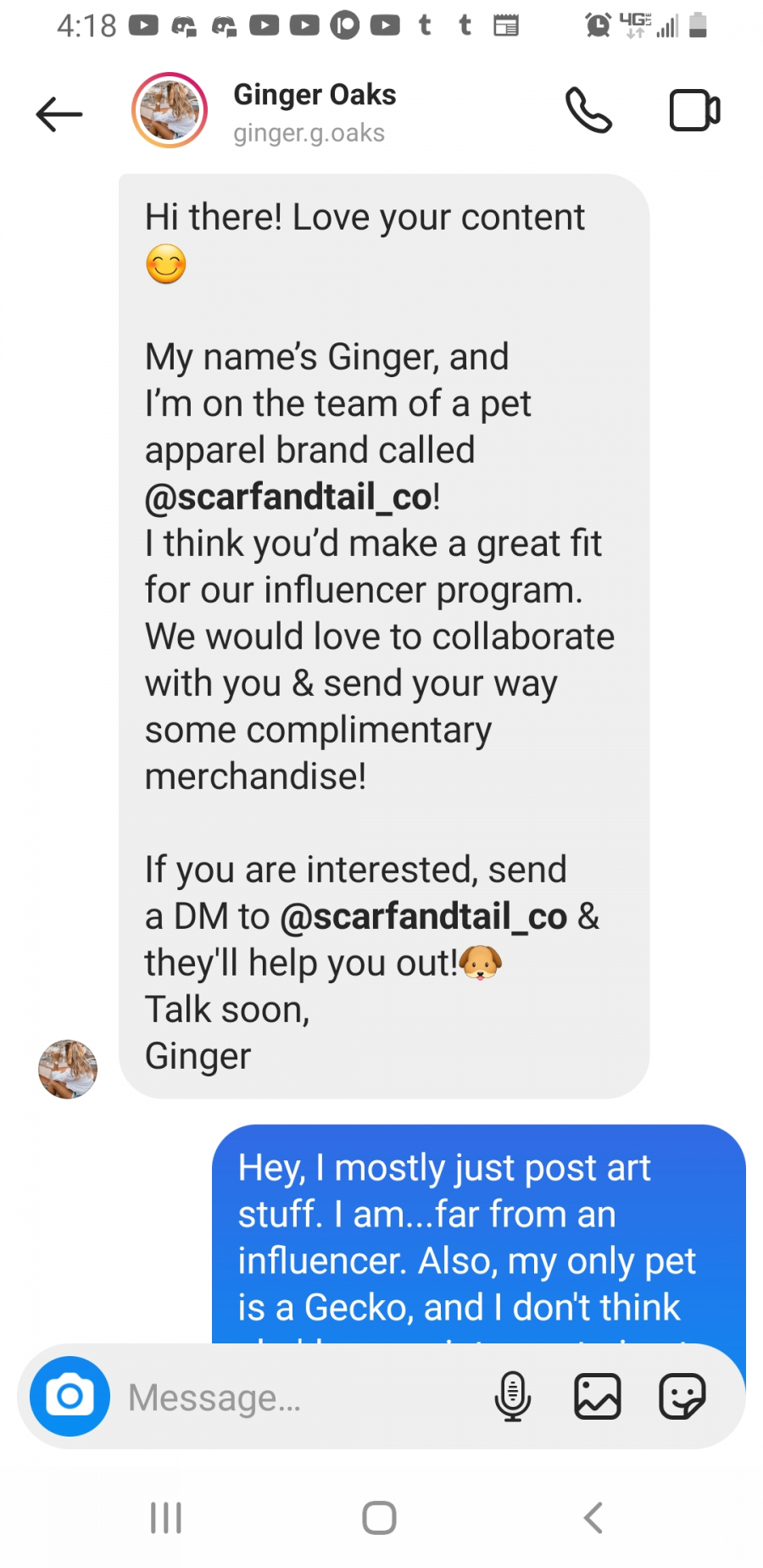The image size is (763, 1568).
Task: Tap the system home button
Action: tap(379, 1517)
